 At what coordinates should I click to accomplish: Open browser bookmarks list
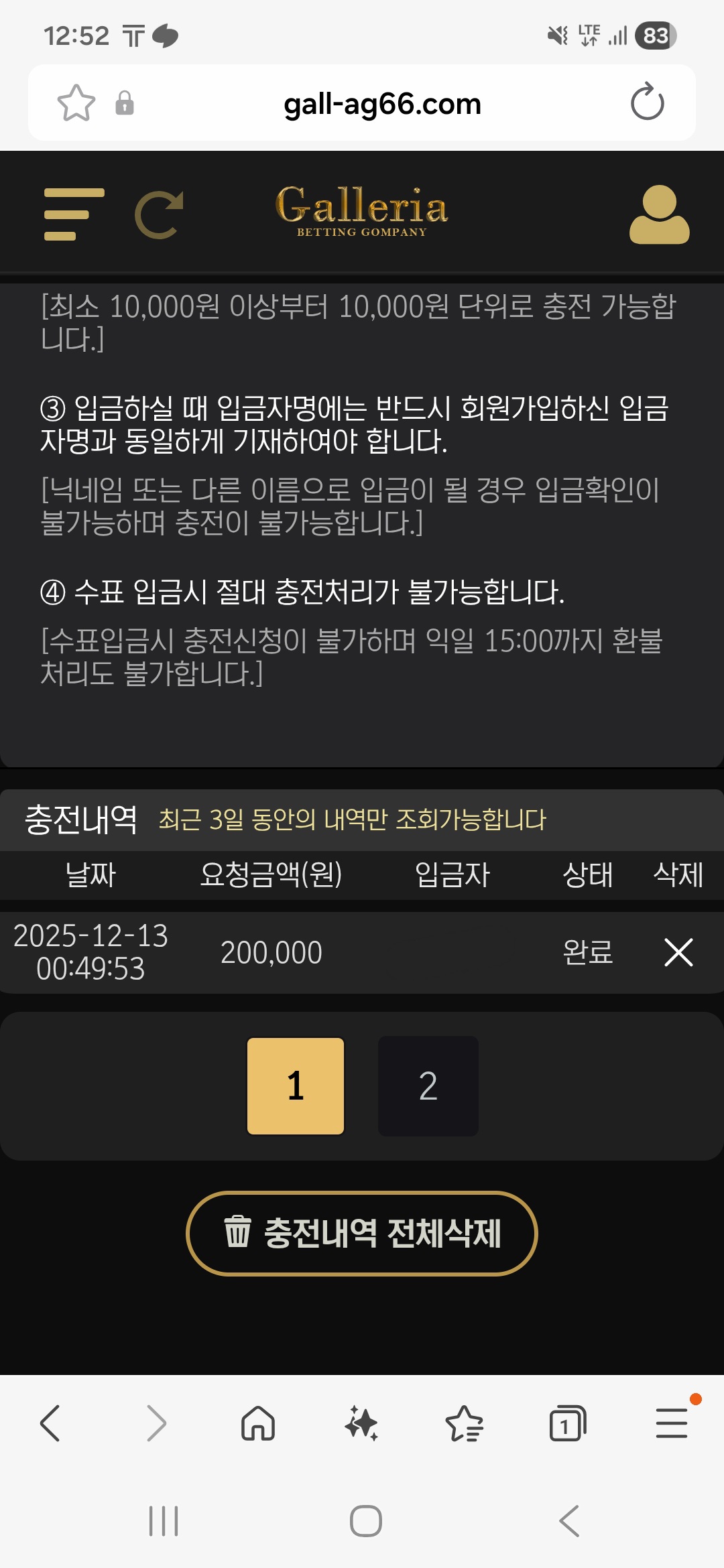click(x=464, y=1423)
